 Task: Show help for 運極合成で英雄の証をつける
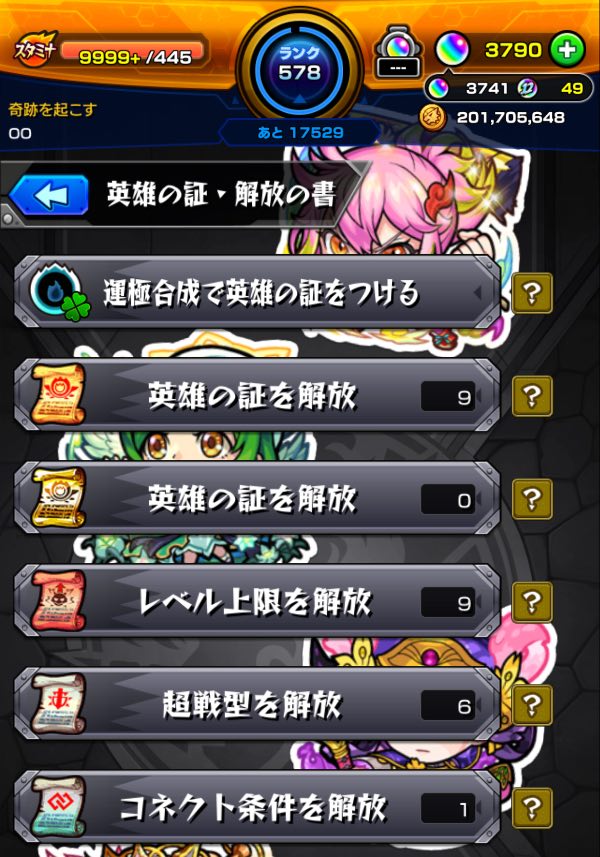[x=532, y=292]
